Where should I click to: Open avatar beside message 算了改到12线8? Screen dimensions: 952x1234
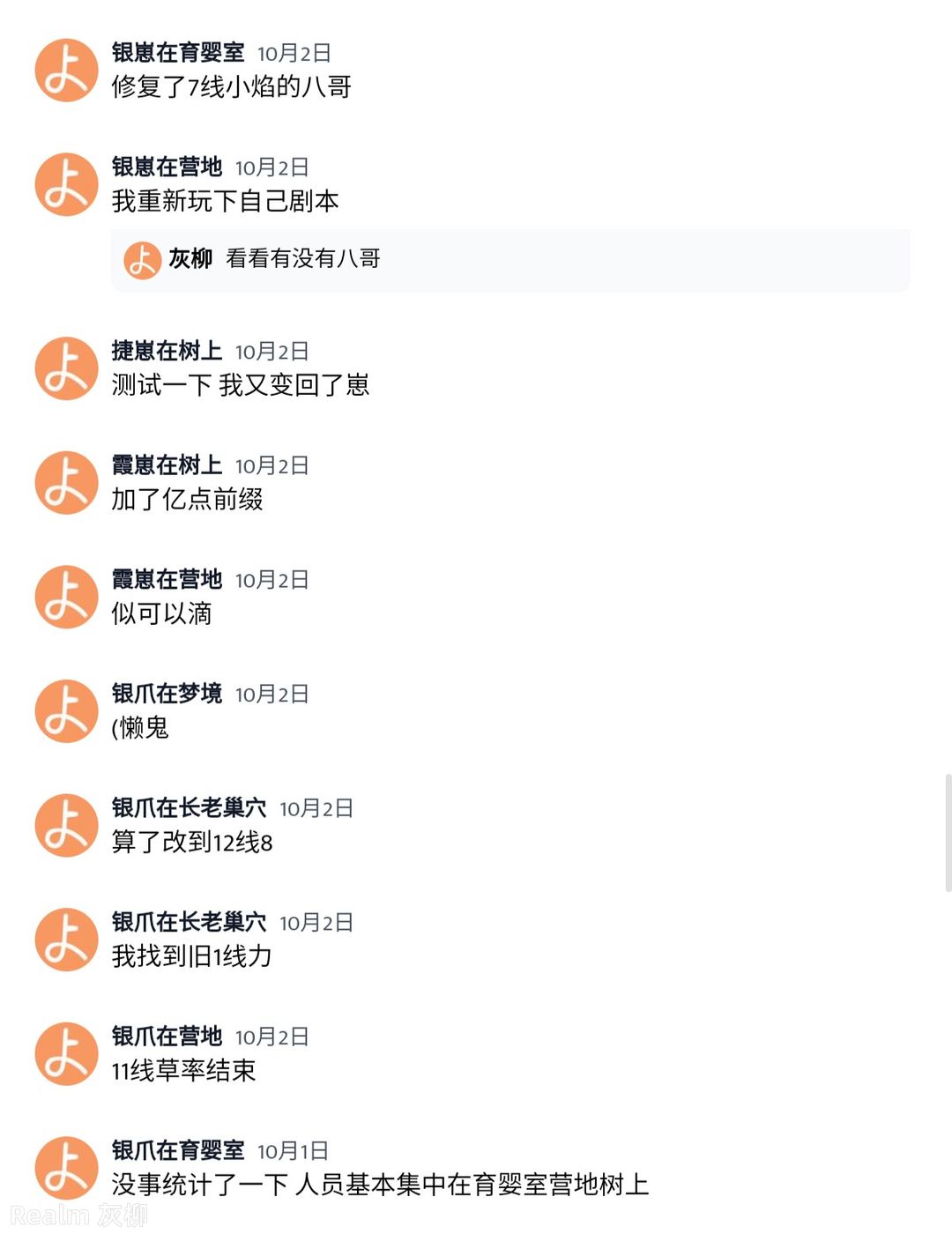click(66, 826)
